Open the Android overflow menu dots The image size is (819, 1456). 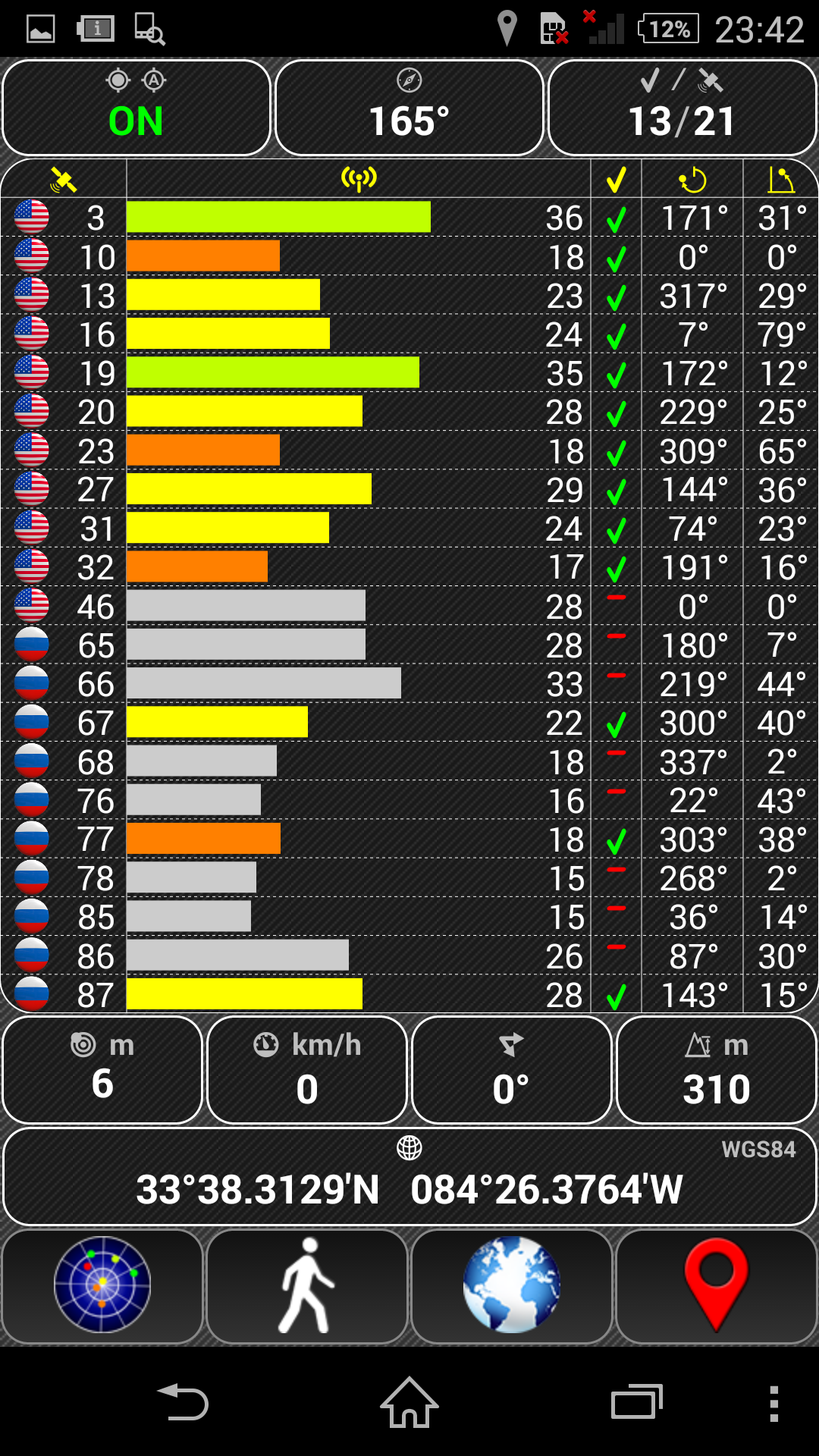coord(773,1404)
